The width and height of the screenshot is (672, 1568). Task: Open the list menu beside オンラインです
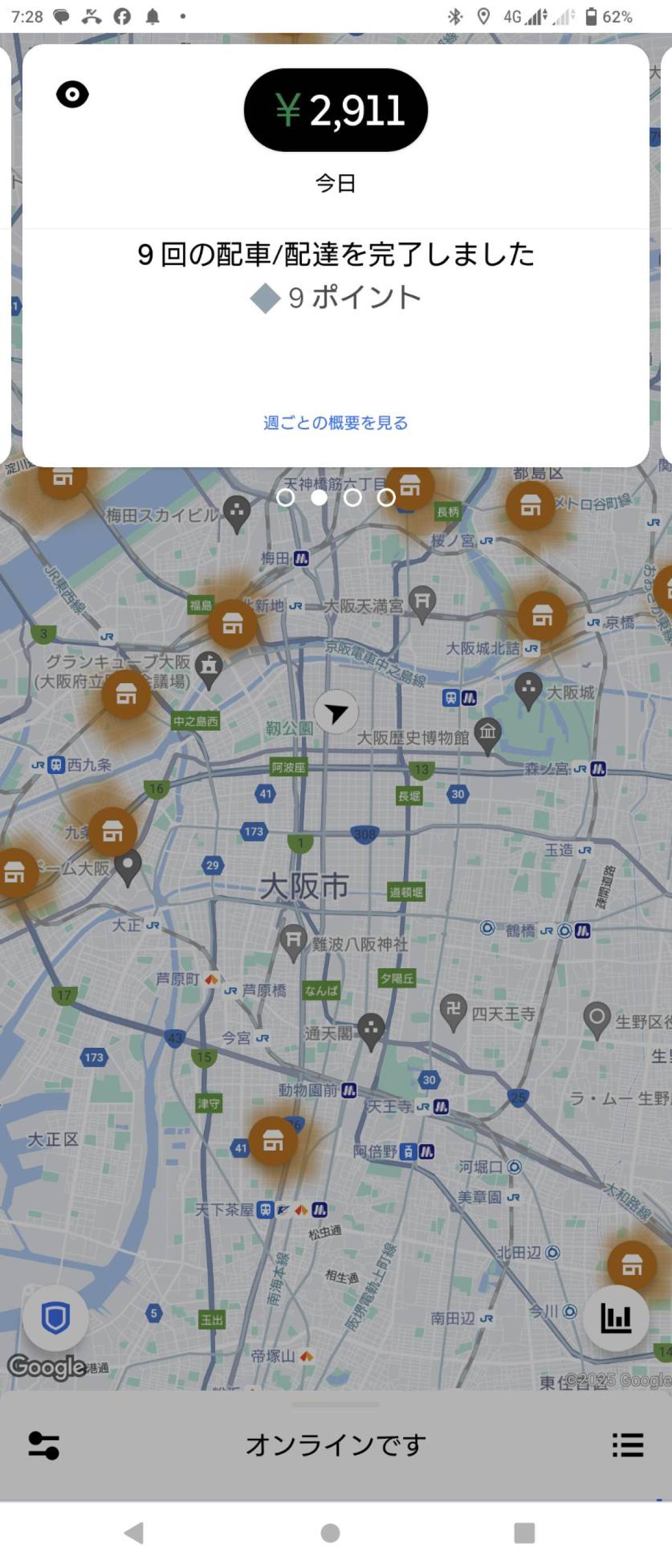pos(628,1445)
